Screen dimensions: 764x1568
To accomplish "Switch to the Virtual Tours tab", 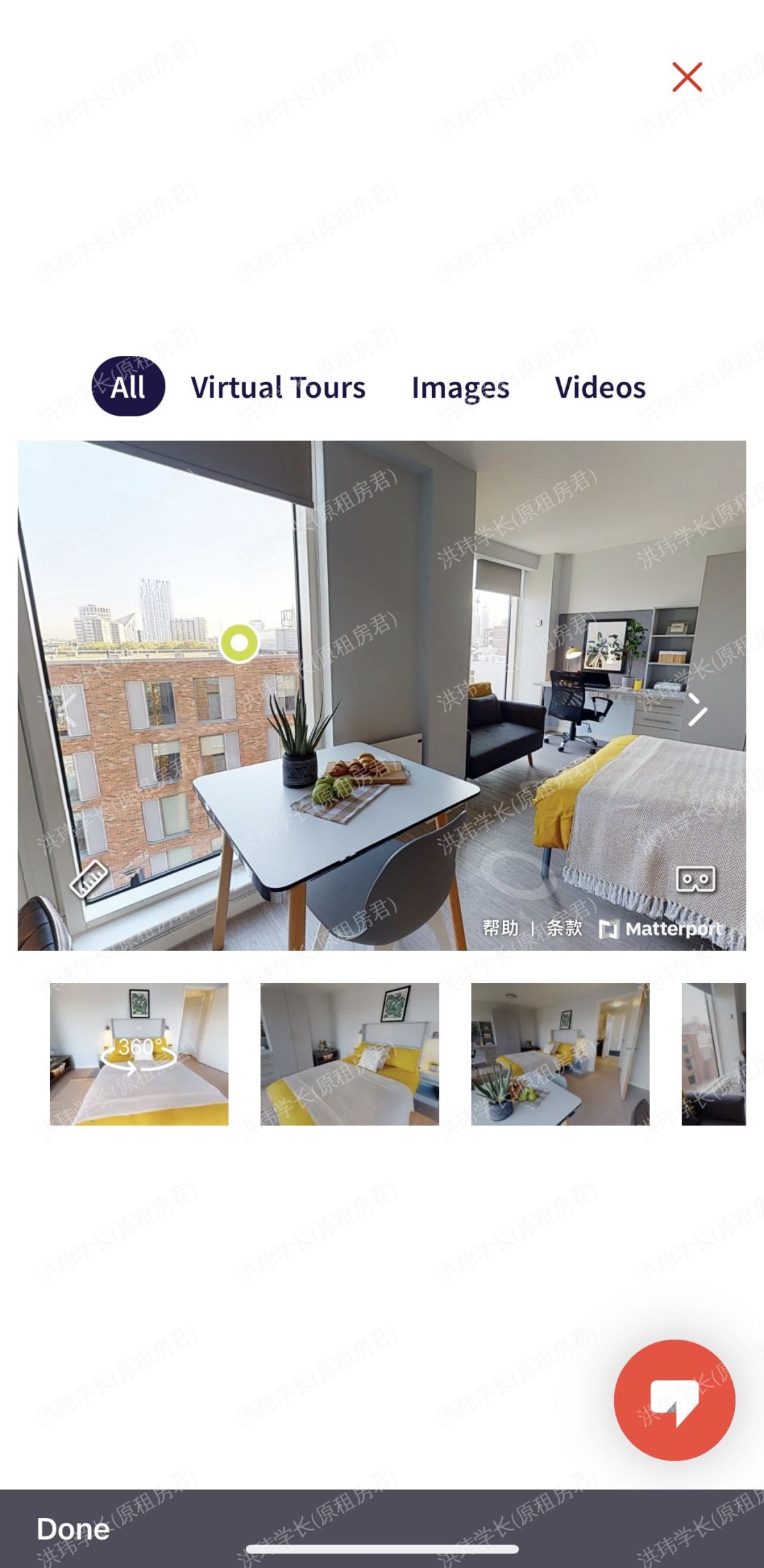I will [278, 387].
